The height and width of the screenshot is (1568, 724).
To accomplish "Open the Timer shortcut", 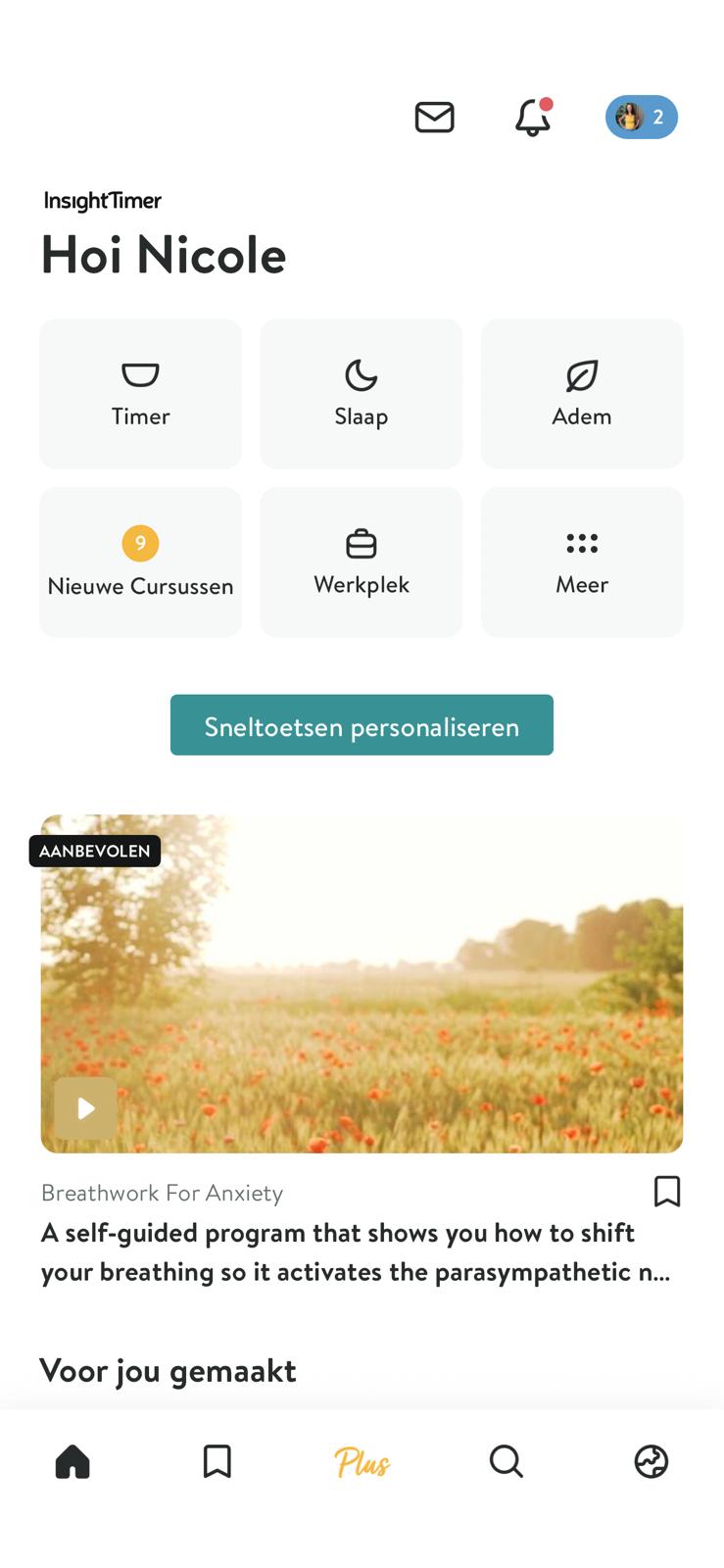I will pyautogui.click(x=140, y=394).
